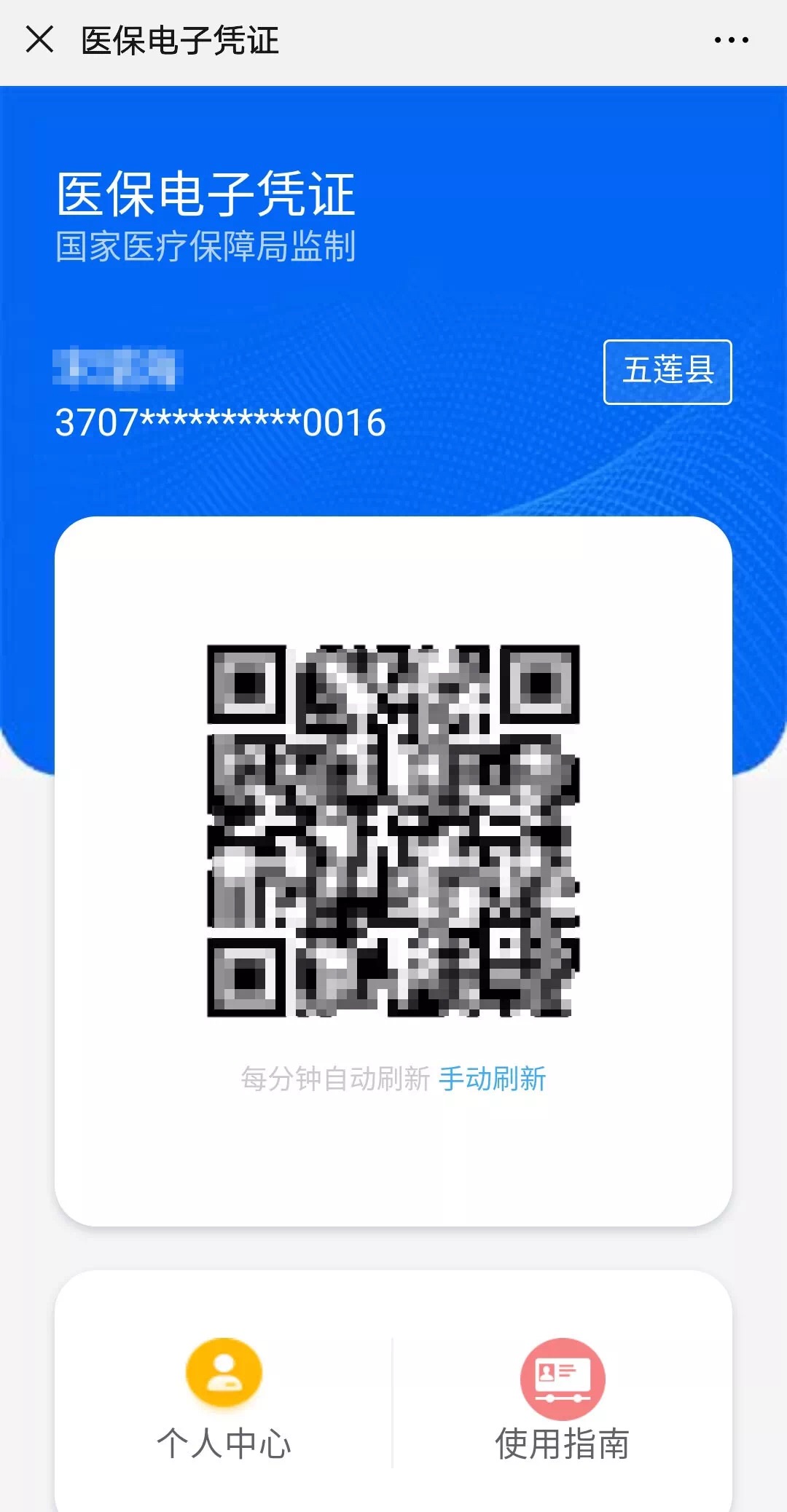This screenshot has width=787, height=1512.
Task: Tap 手动刷新 to refresh the code
Action: click(x=492, y=1079)
